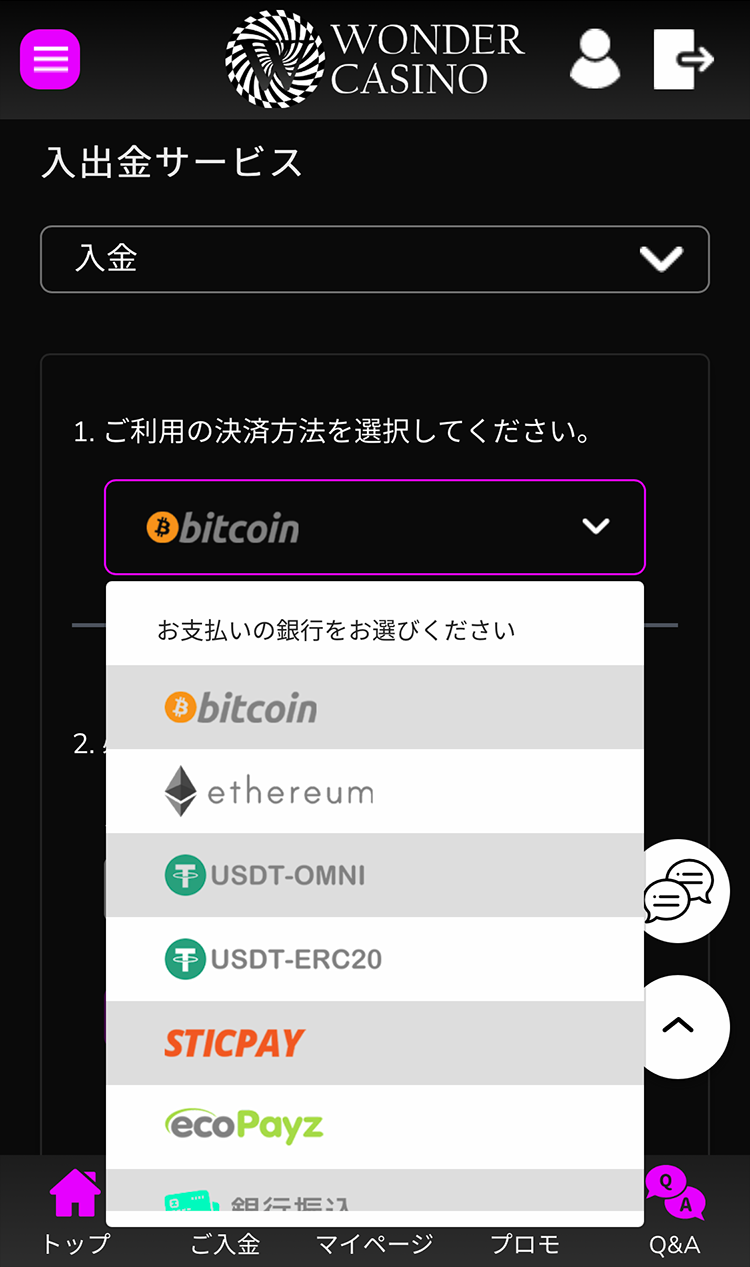
Task: Choose ethereum as payment method
Action: click(375, 792)
